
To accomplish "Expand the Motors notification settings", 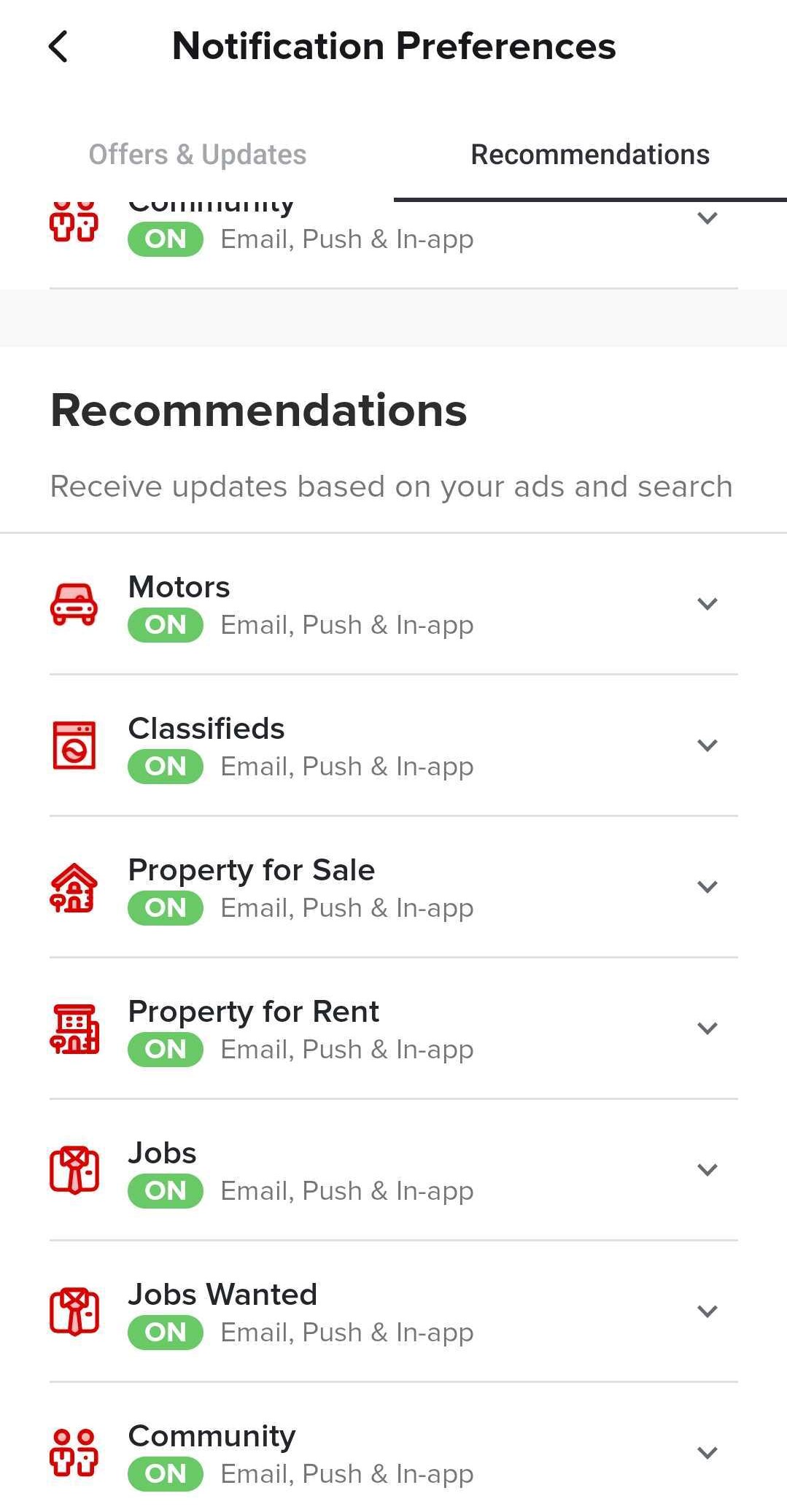I will point(706,603).
